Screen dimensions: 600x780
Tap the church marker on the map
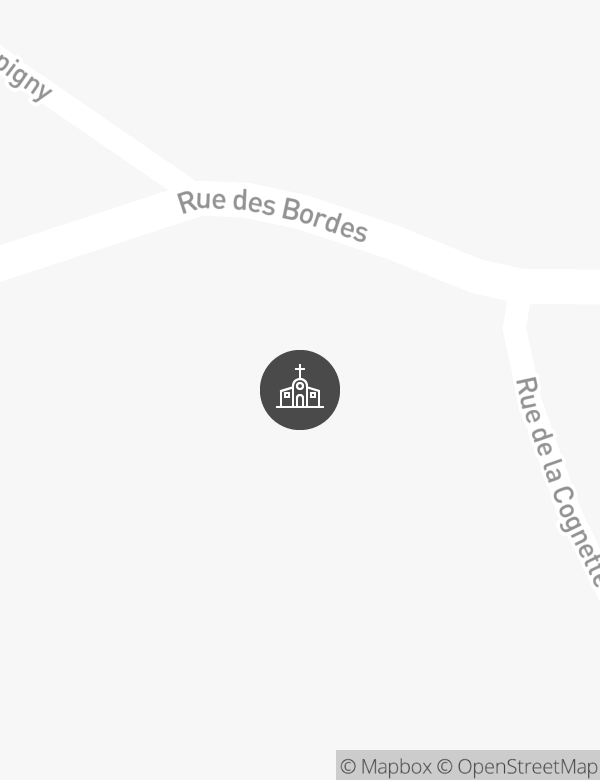point(300,390)
